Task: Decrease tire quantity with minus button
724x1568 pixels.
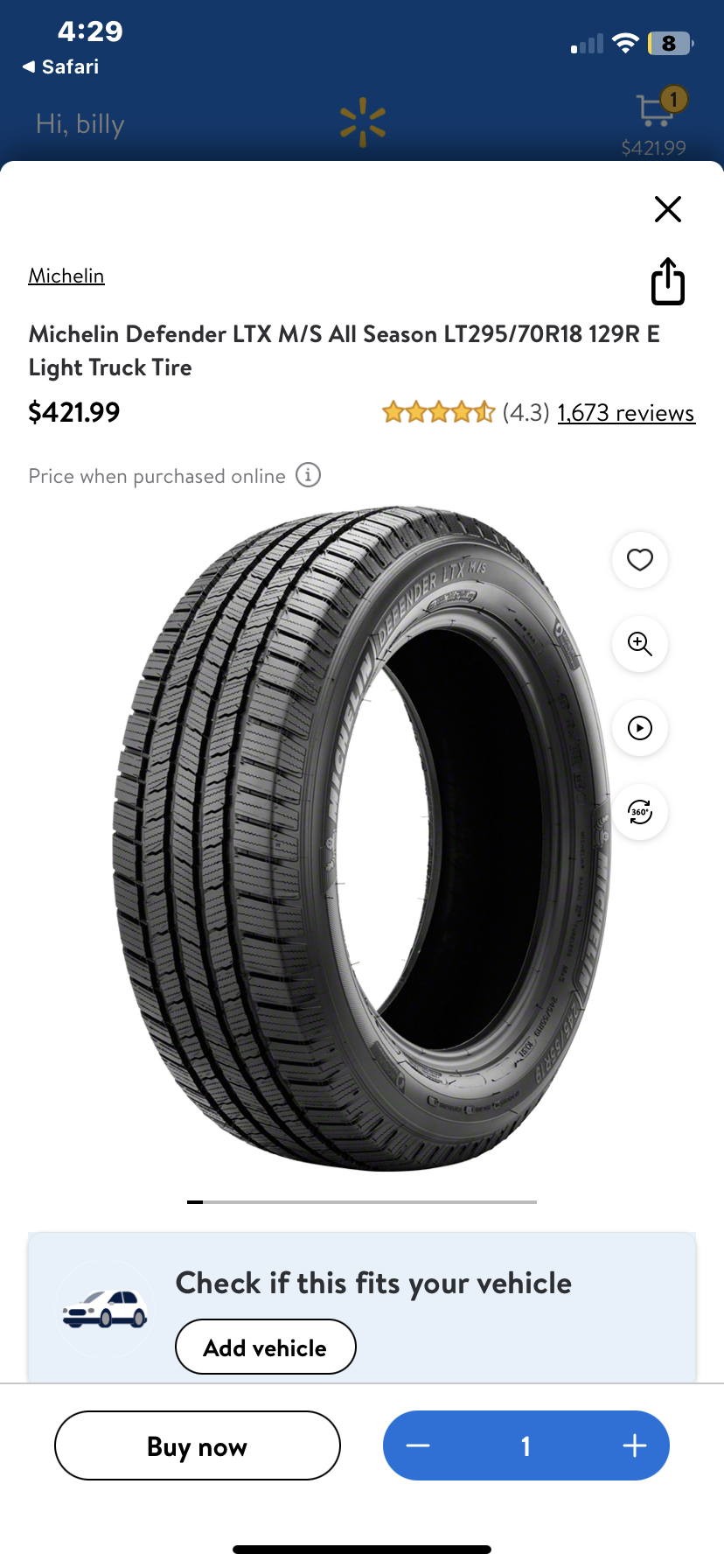Action: pos(418,1445)
